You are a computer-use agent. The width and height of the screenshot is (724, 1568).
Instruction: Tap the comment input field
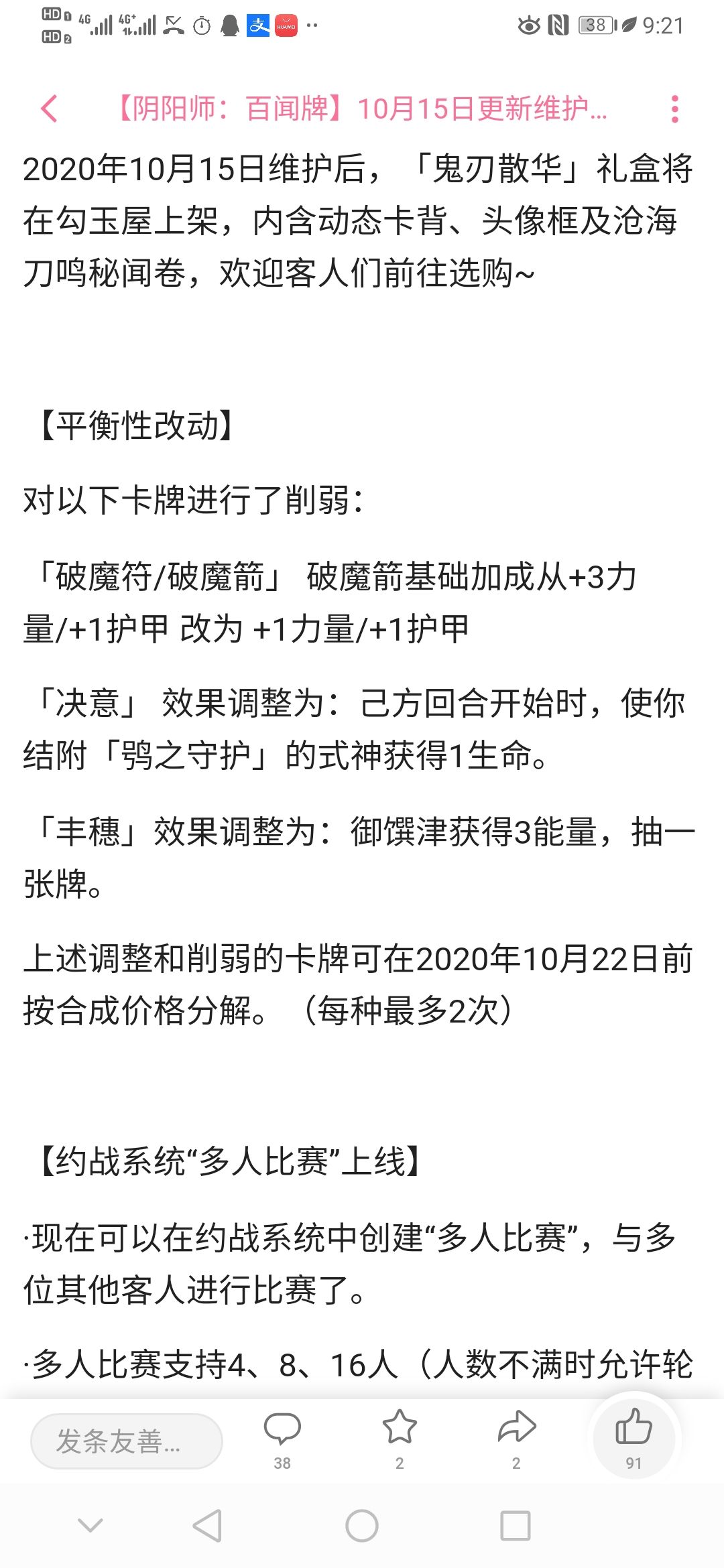pos(127,1441)
